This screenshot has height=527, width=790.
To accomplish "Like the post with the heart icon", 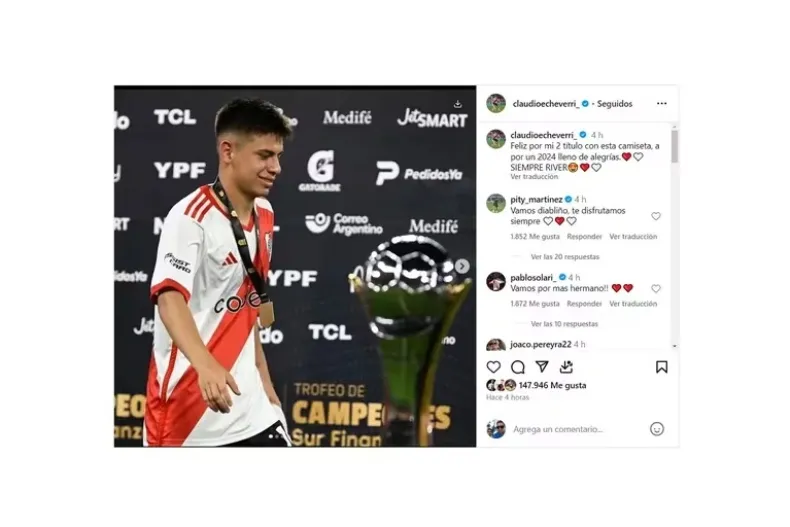I will tap(493, 367).
